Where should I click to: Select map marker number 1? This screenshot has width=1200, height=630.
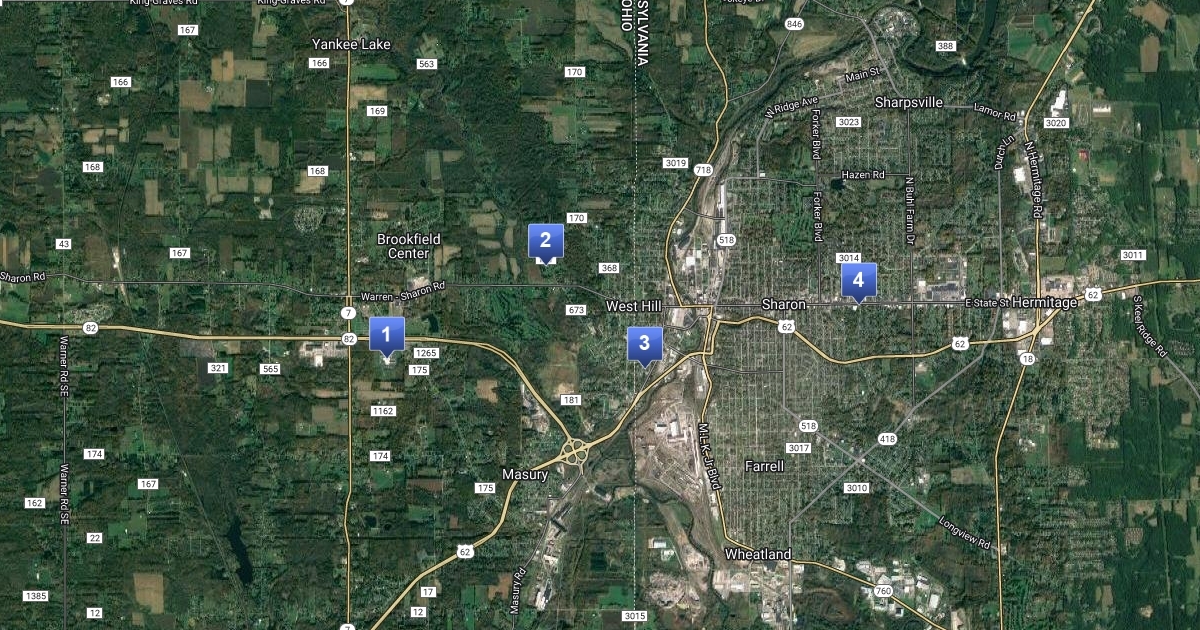click(x=387, y=335)
